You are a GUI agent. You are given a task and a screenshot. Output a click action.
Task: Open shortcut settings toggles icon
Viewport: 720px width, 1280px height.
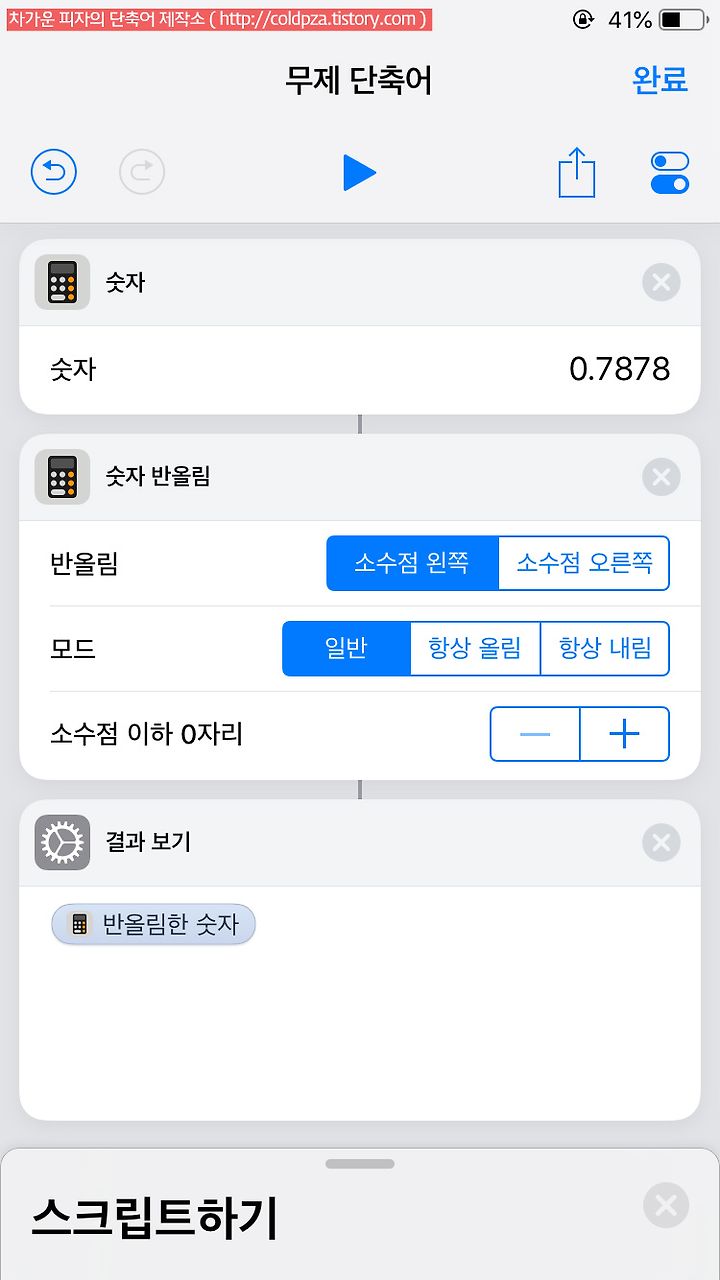point(670,173)
